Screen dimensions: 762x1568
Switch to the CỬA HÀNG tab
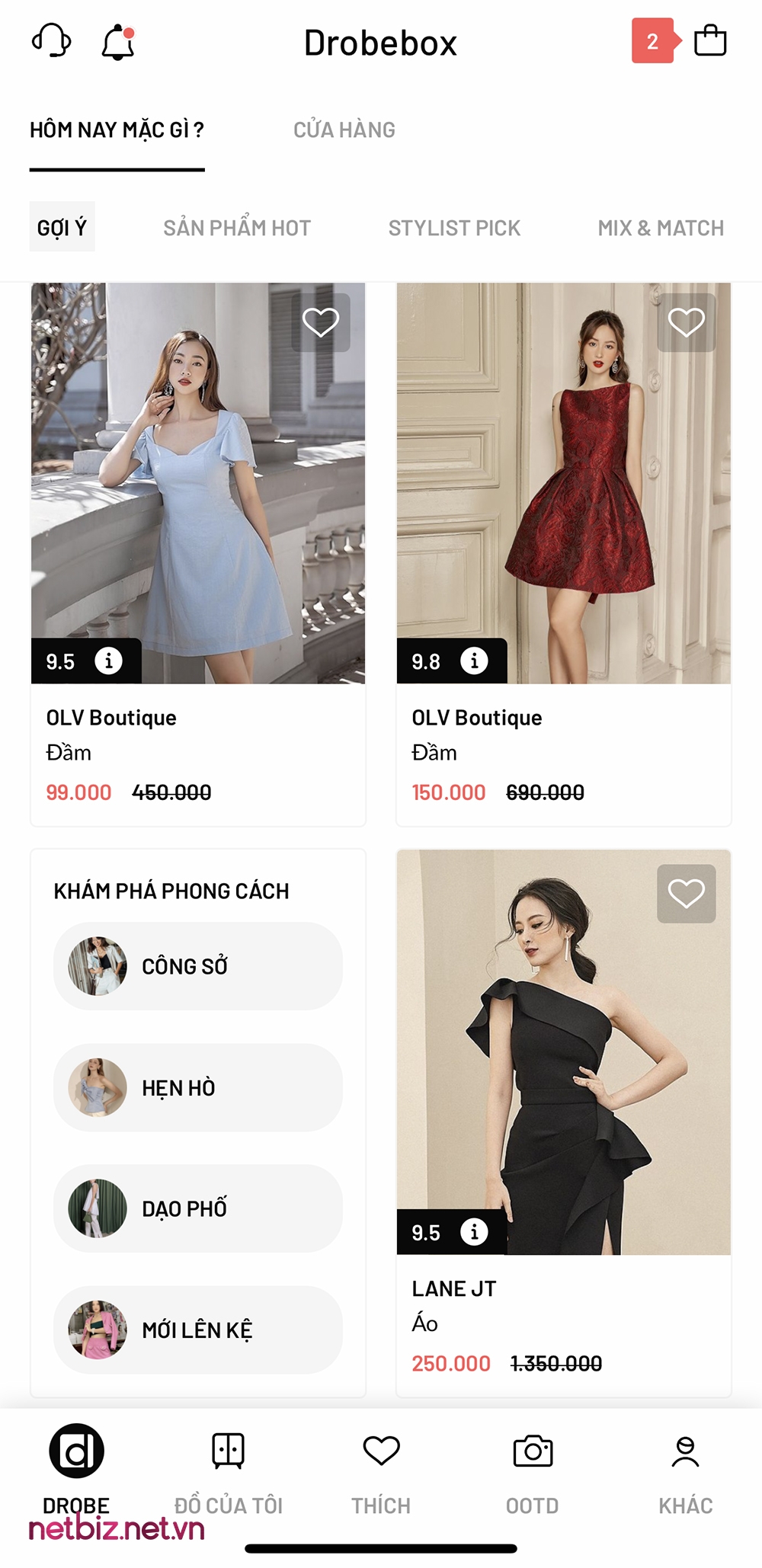pos(344,129)
